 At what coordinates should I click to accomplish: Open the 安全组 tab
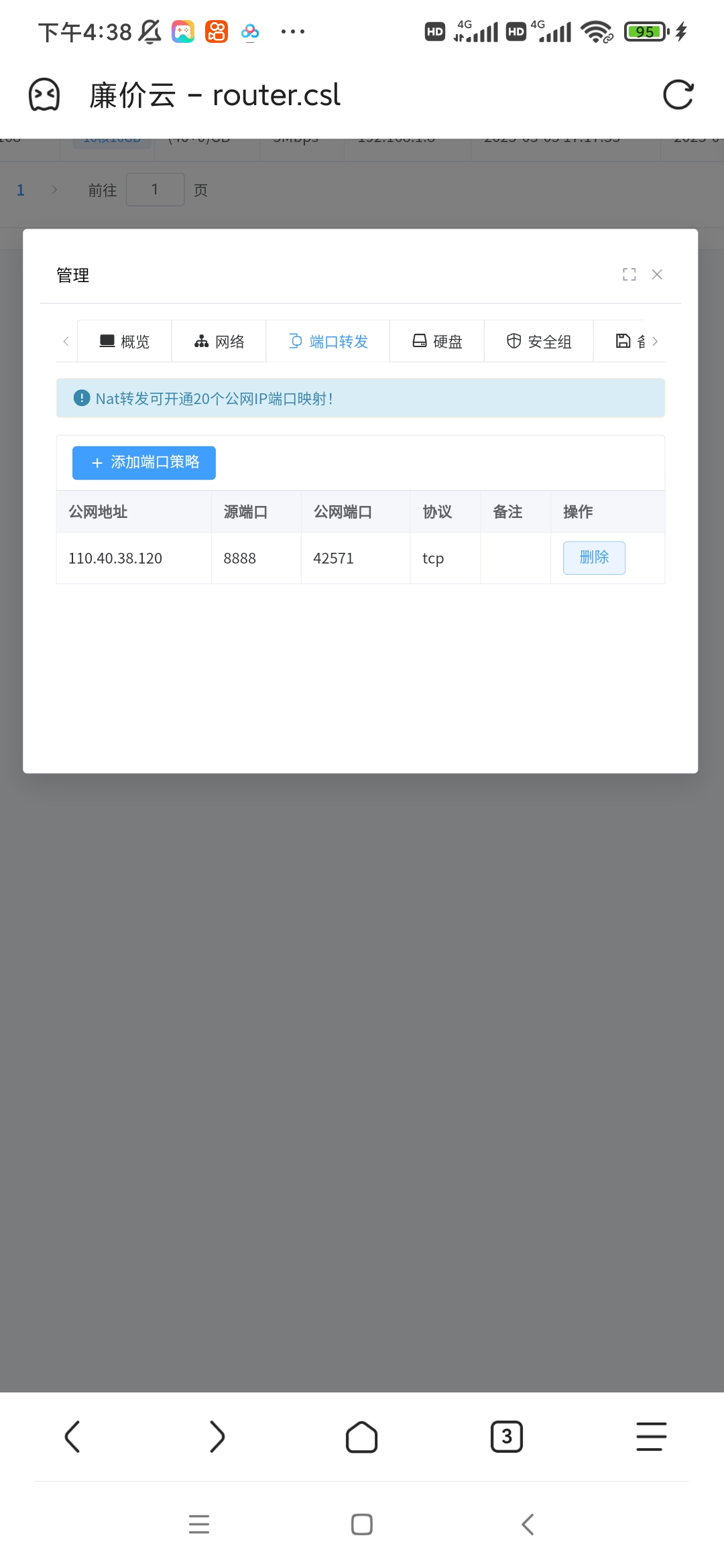coord(539,342)
